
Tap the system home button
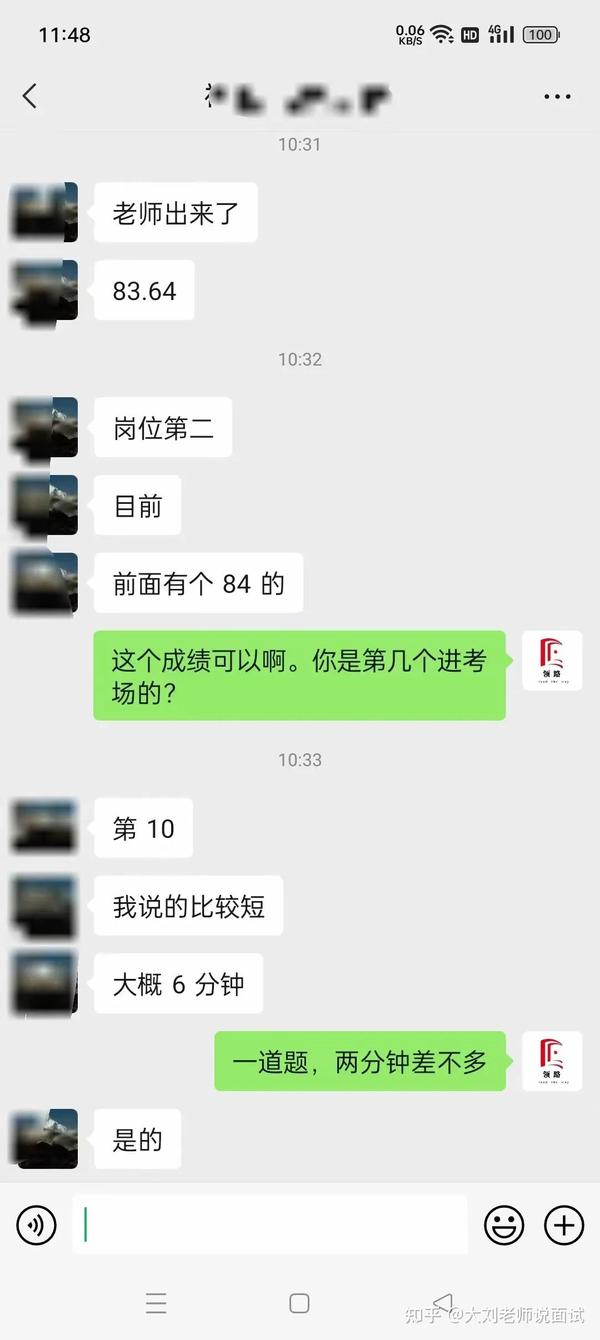[x=299, y=1303]
